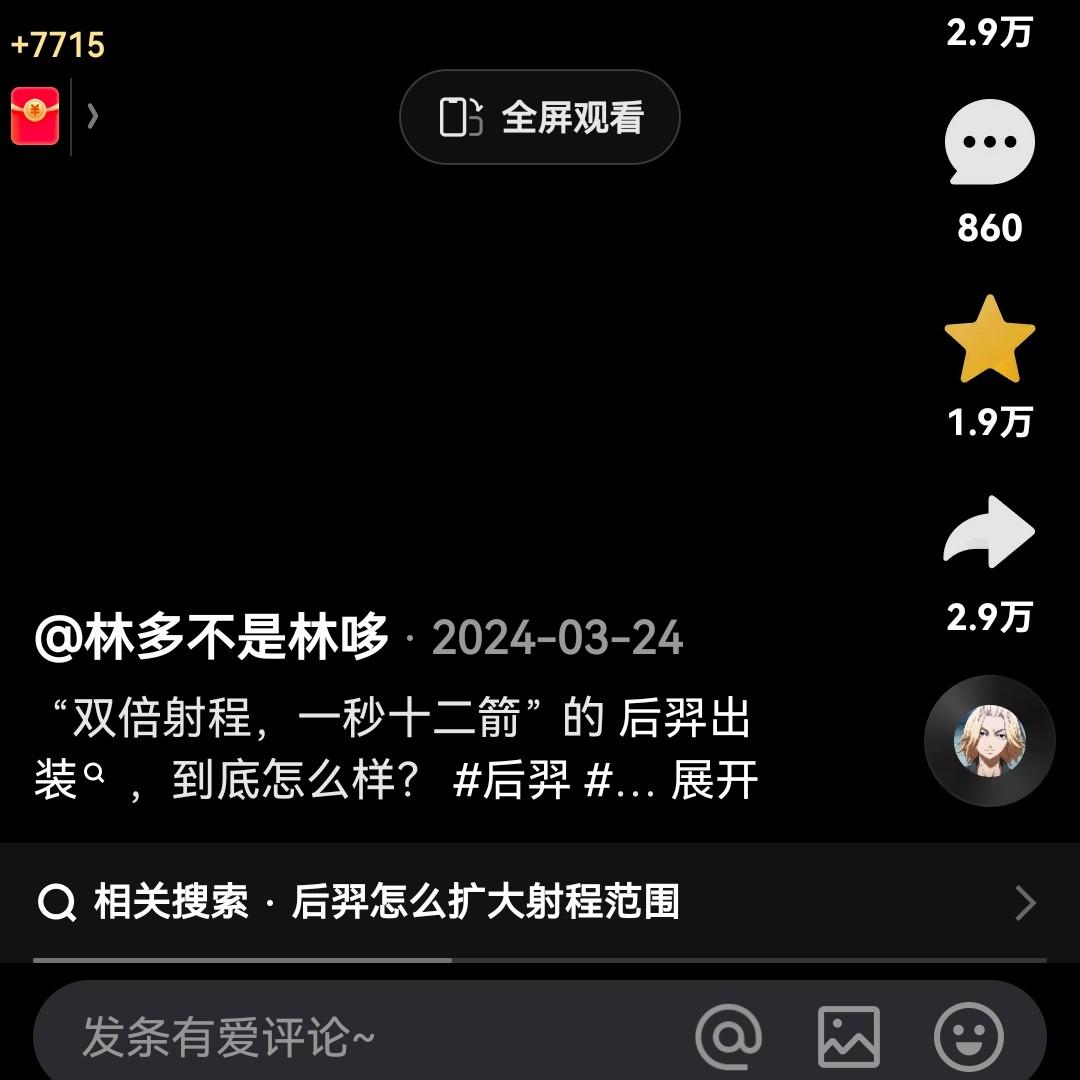Mention someone with the @ icon
Screen dimensions: 1080x1080
coord(728,1037)
